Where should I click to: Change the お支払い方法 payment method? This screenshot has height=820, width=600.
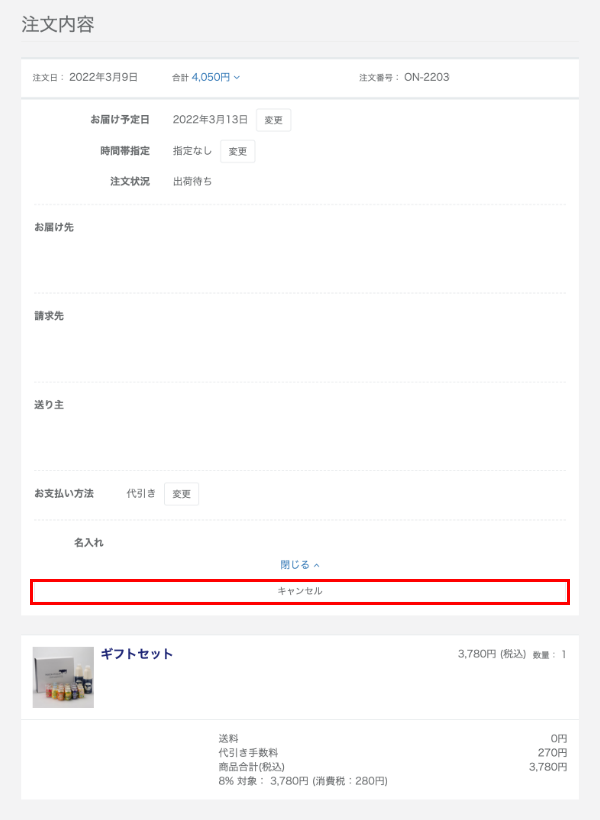(x=181, y=494)
